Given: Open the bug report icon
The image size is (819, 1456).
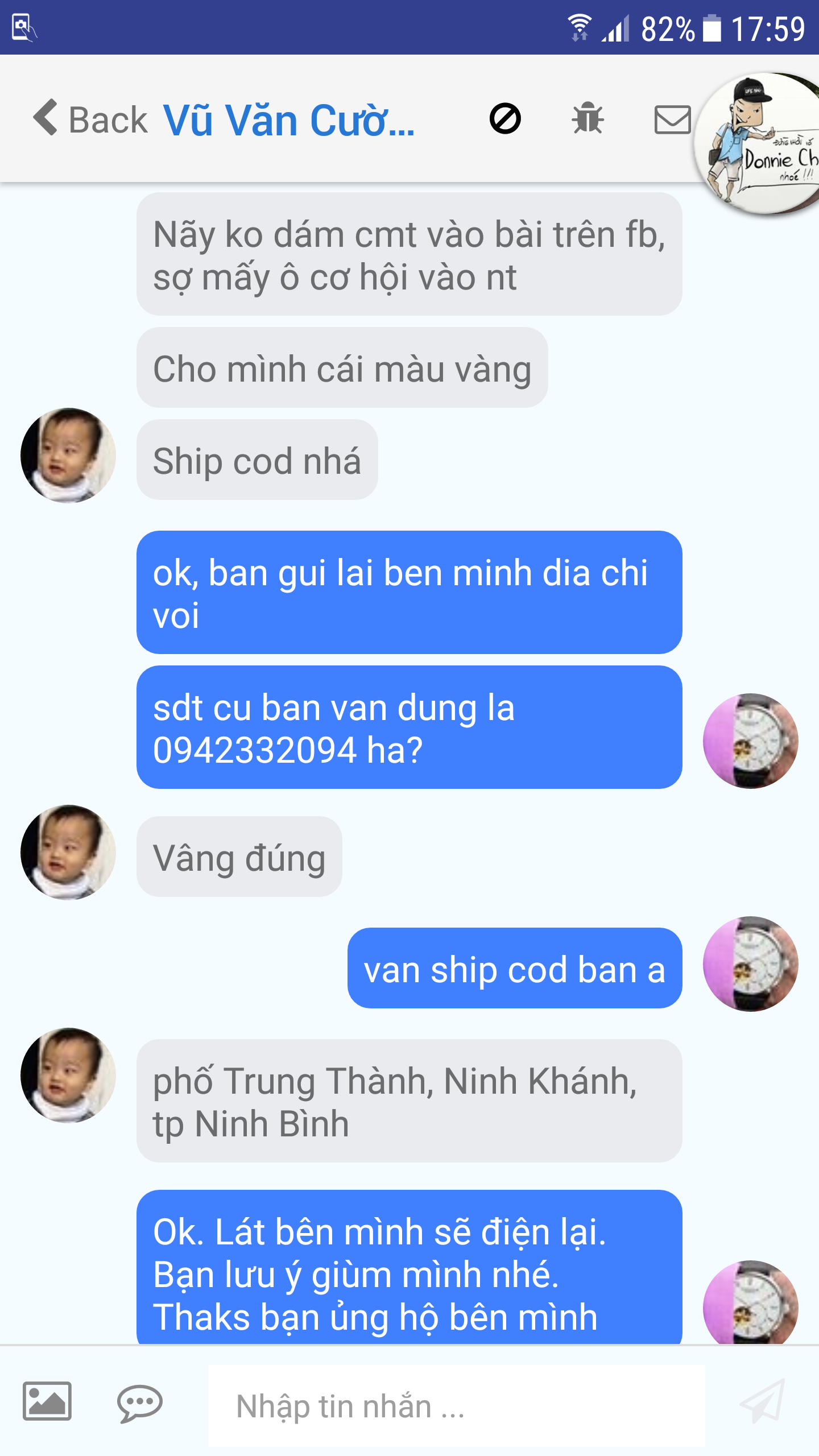Looking at the screenshot, I should (588, 119).
